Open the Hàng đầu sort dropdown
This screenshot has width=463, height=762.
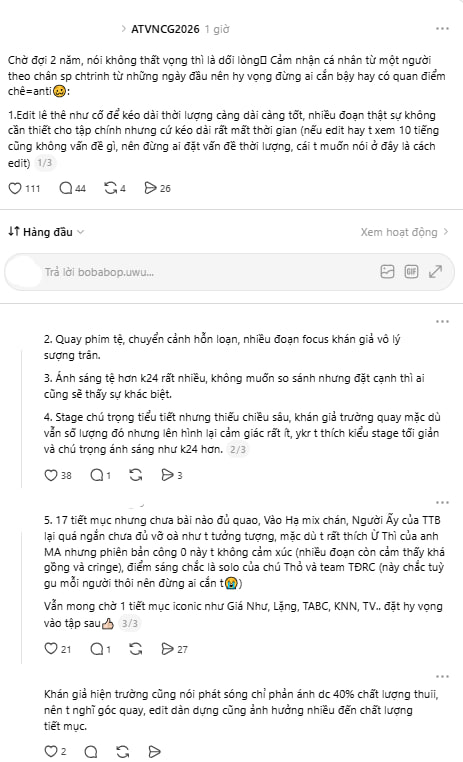(x=47, y=232)
